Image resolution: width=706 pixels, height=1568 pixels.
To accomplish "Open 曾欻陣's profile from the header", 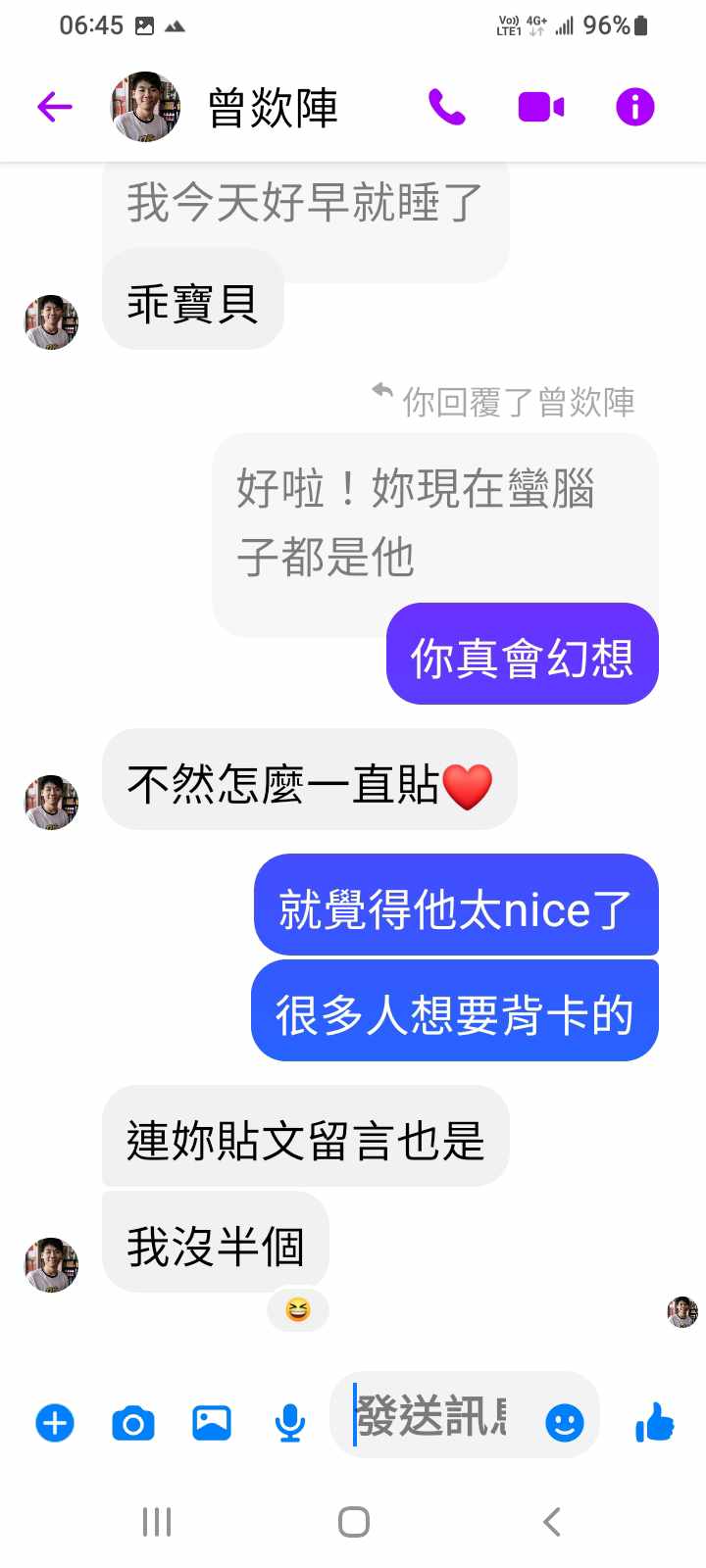I will [272, 107].
